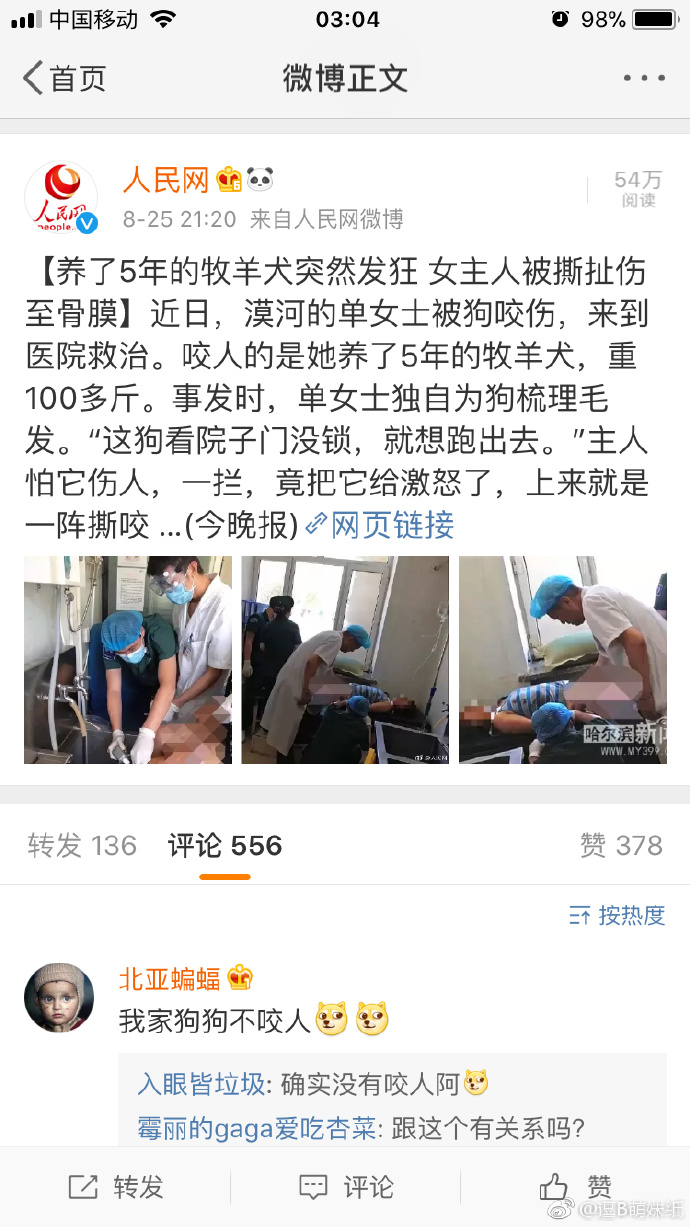690x1227 pixels.
Task: View the third post photo
Action: tap(562, 660)
